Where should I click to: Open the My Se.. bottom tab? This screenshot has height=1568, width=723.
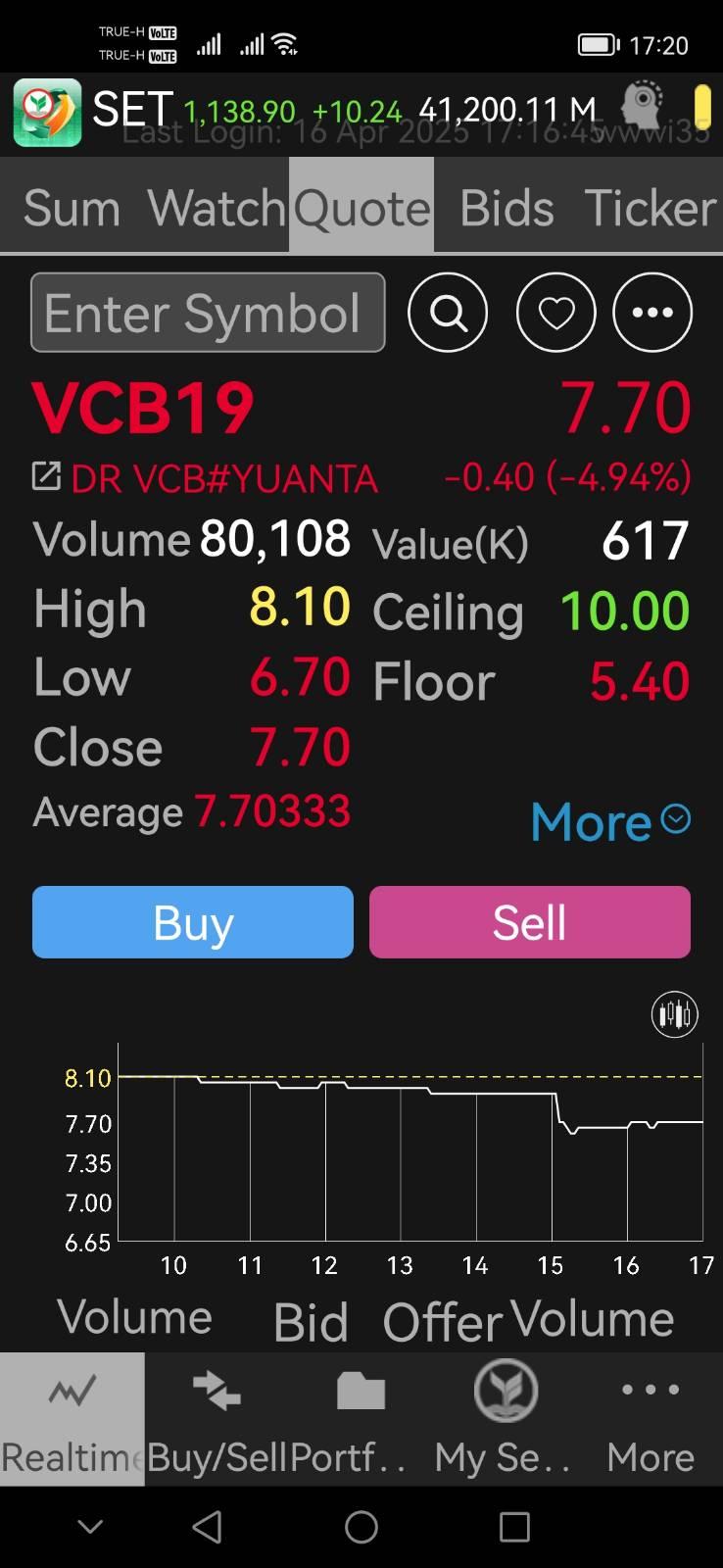(506, 1419)
